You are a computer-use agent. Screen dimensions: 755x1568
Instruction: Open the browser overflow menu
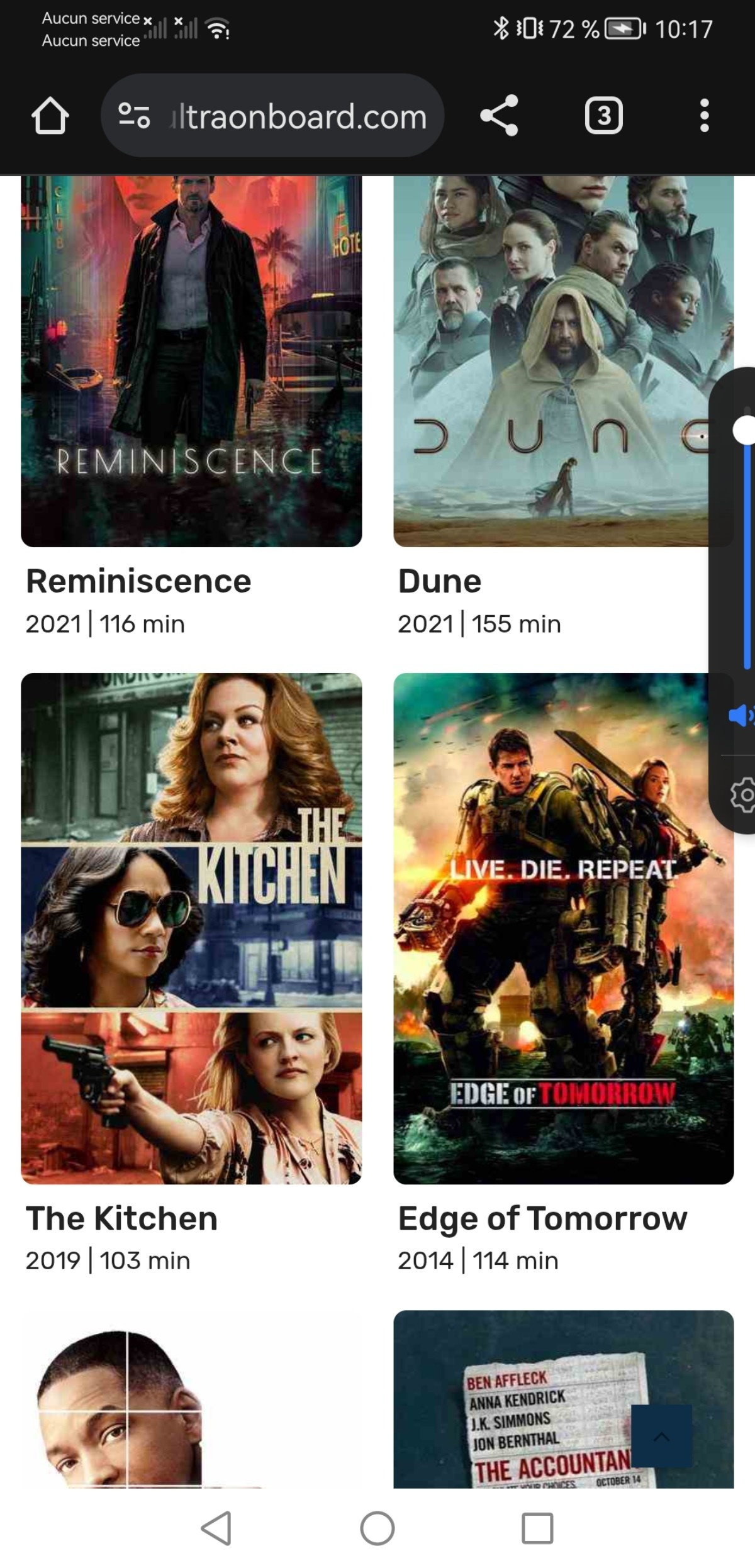coord(704,116)
